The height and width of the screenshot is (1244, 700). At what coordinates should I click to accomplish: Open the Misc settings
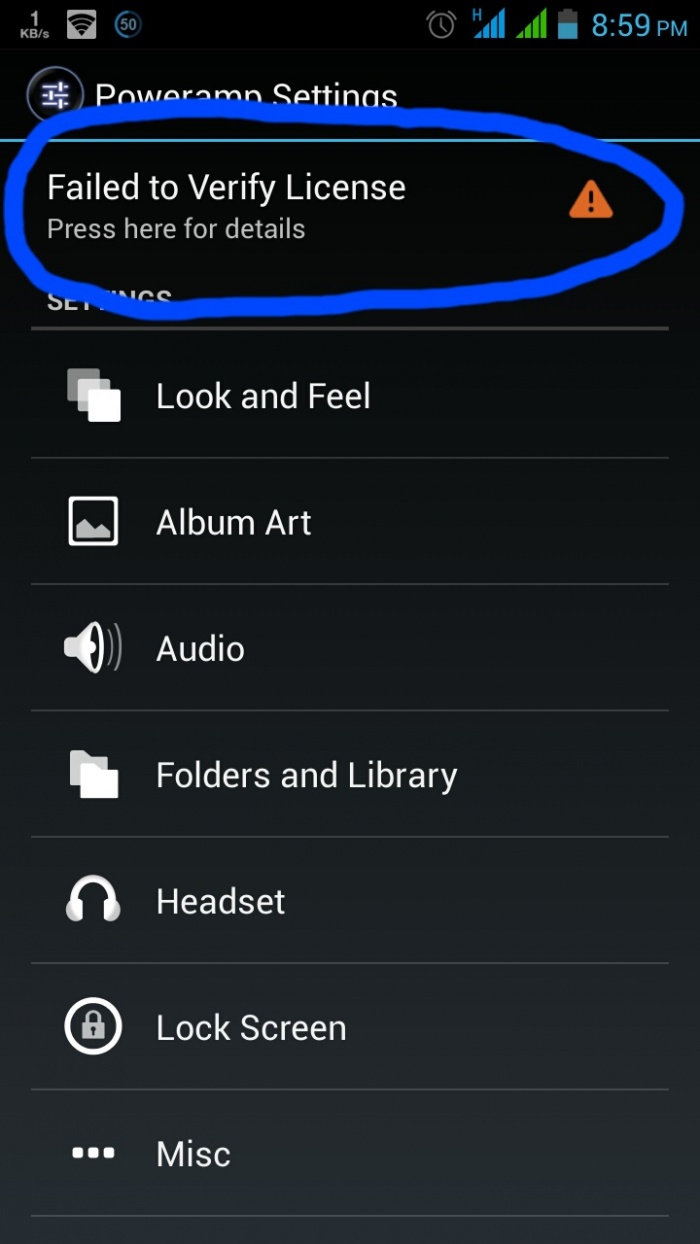(x=193, y=1154)
